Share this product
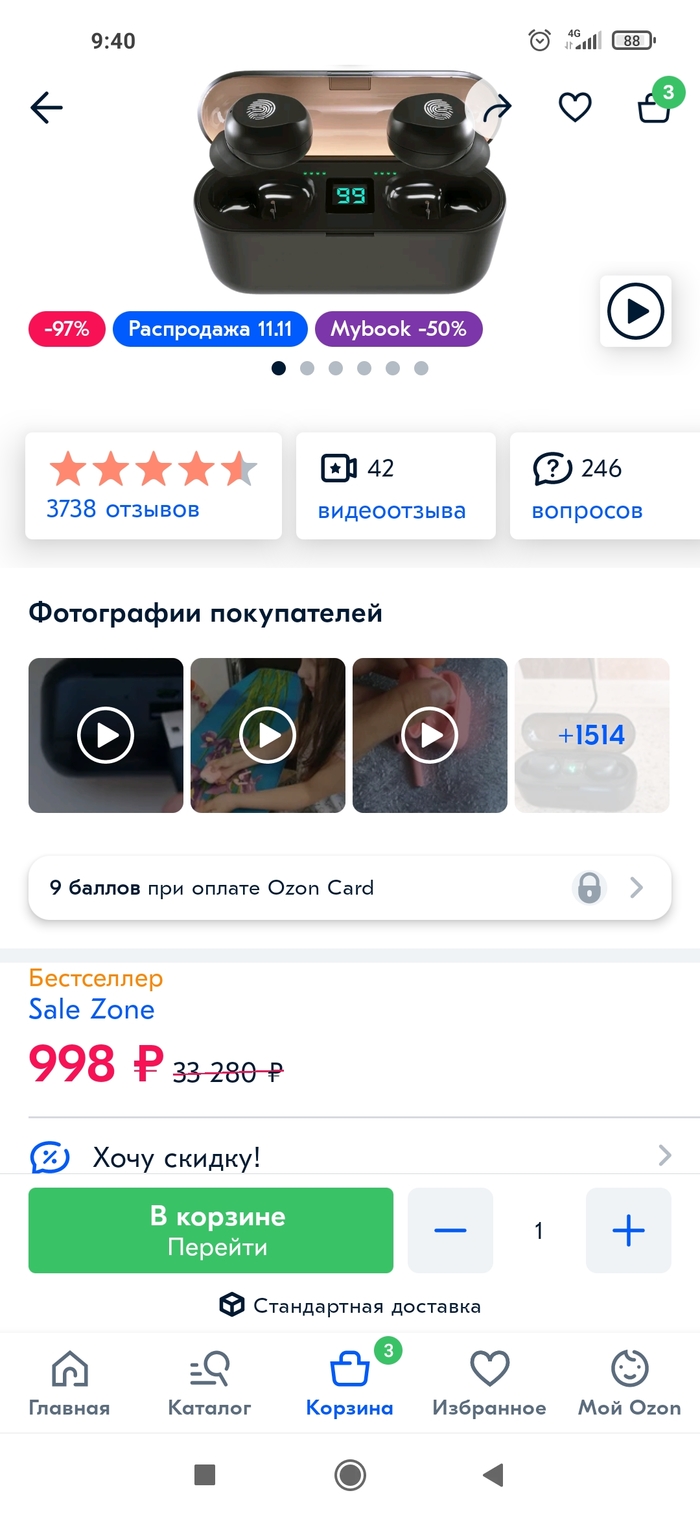Image resolution: width=700 pixels, height=1517 pixels. click(x=497, y=107)
